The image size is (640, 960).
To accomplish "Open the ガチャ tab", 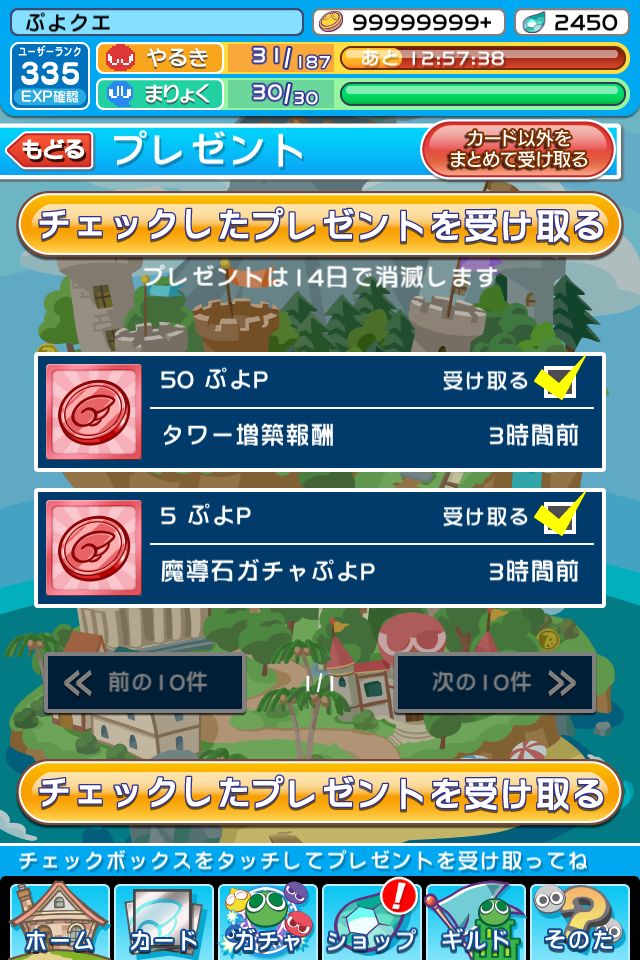I will pyautogui.click(x=267, y=921).
